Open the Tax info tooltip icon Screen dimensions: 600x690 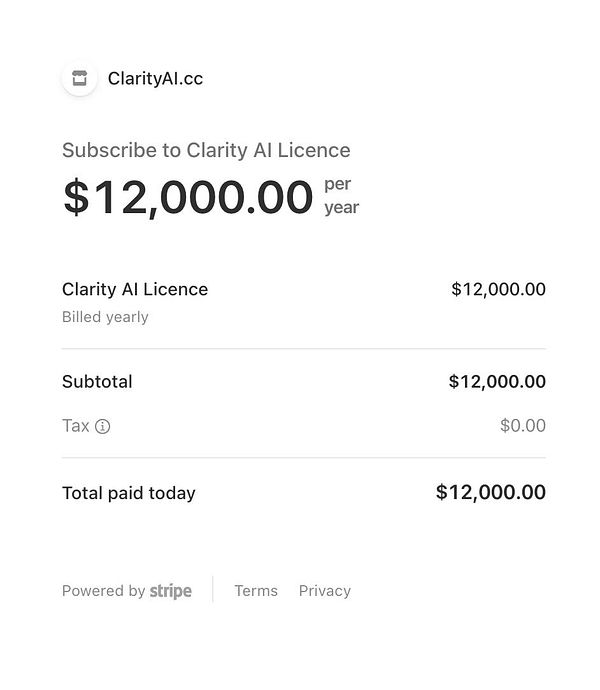(102, 426)
